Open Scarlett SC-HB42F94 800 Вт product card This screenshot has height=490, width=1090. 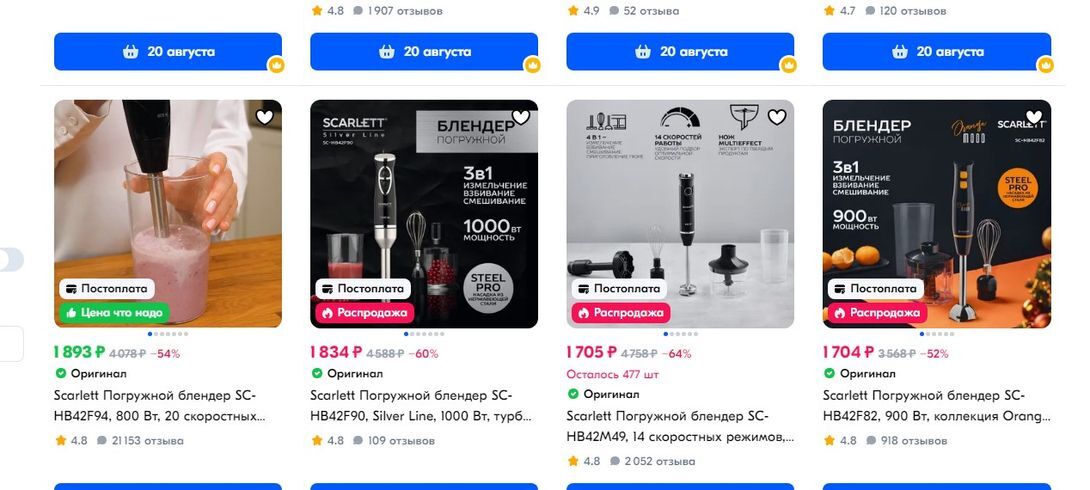coord(167,200)
